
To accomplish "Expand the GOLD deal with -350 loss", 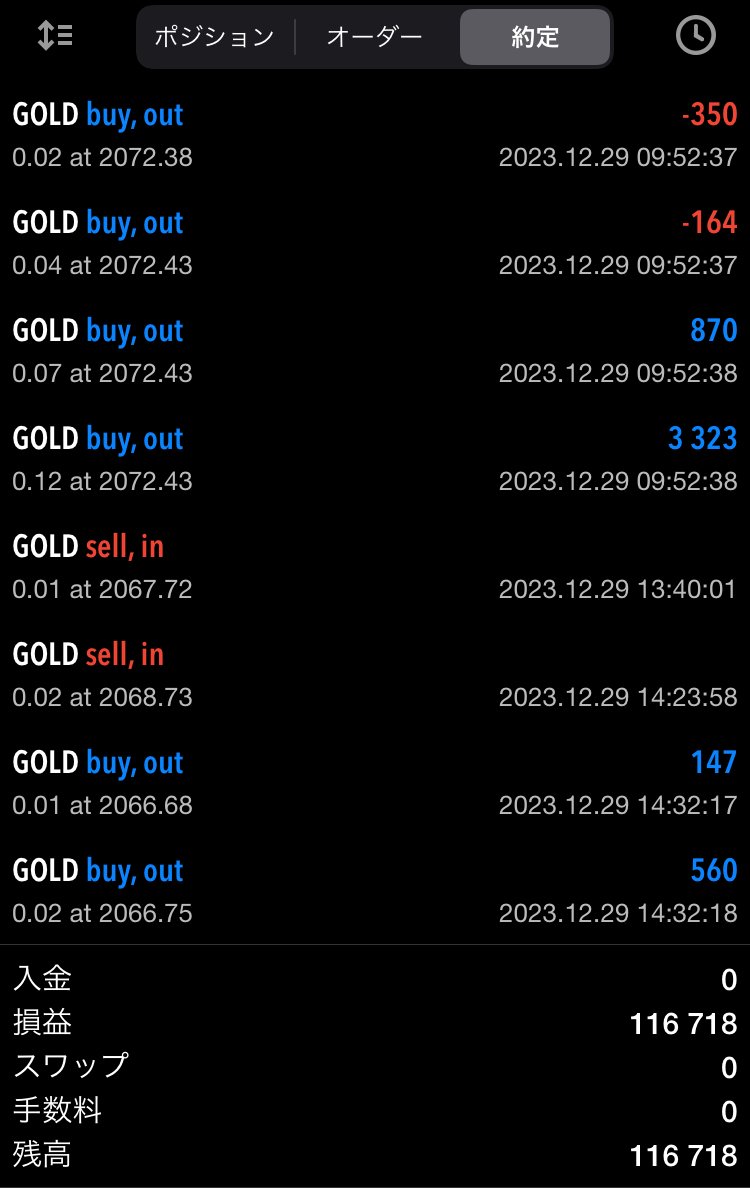I will 375,135.
